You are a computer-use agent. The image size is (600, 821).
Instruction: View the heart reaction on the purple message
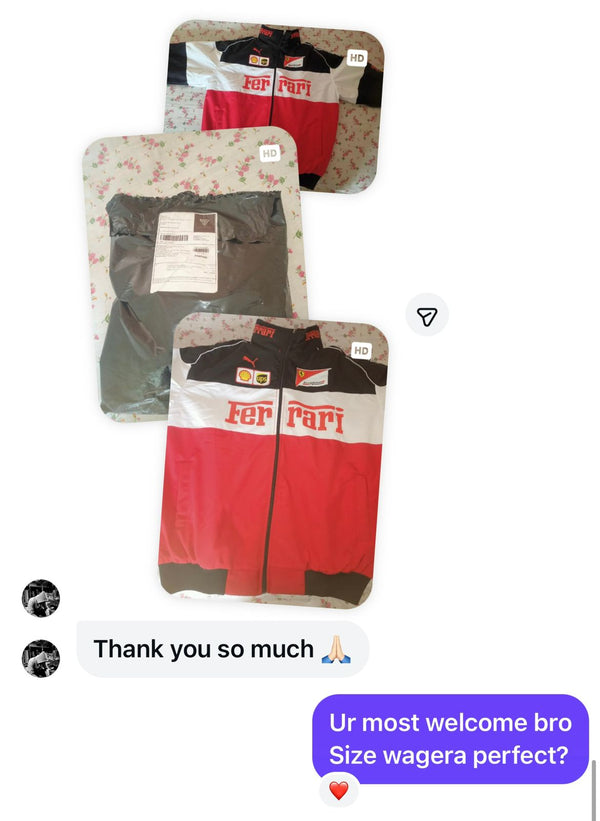click(x=339, y=790)
